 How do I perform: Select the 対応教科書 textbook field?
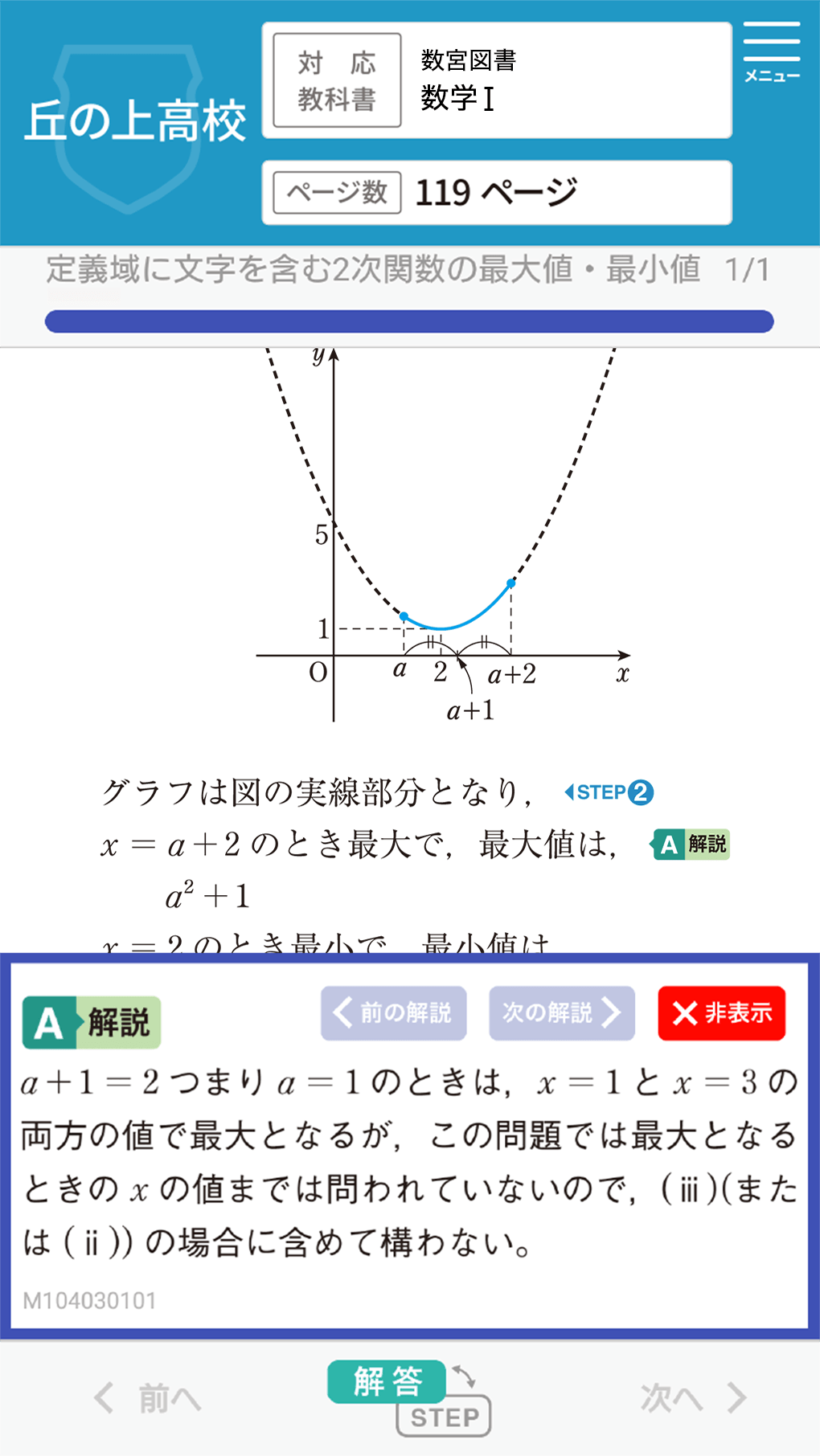coord(497,80)
